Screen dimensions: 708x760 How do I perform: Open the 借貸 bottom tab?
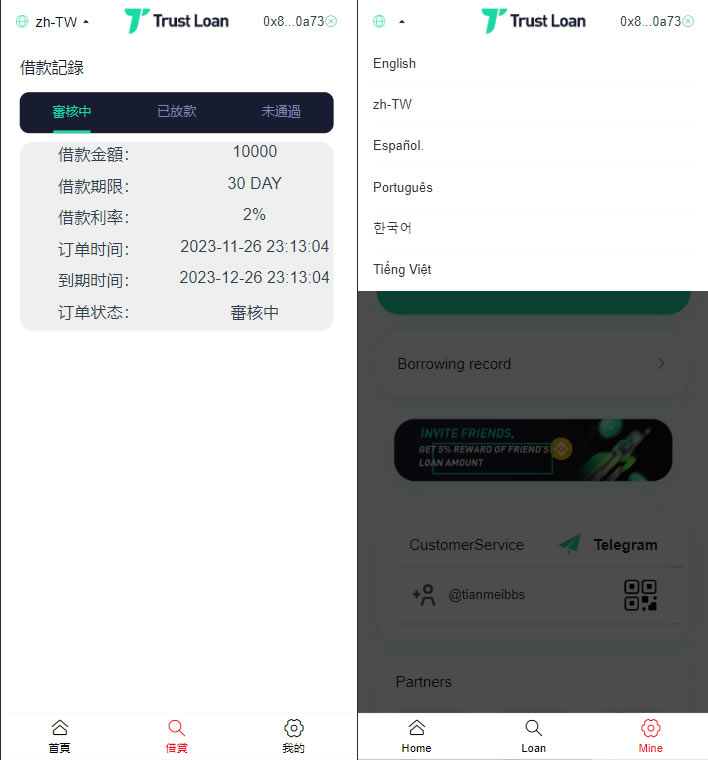pos(176,735)
